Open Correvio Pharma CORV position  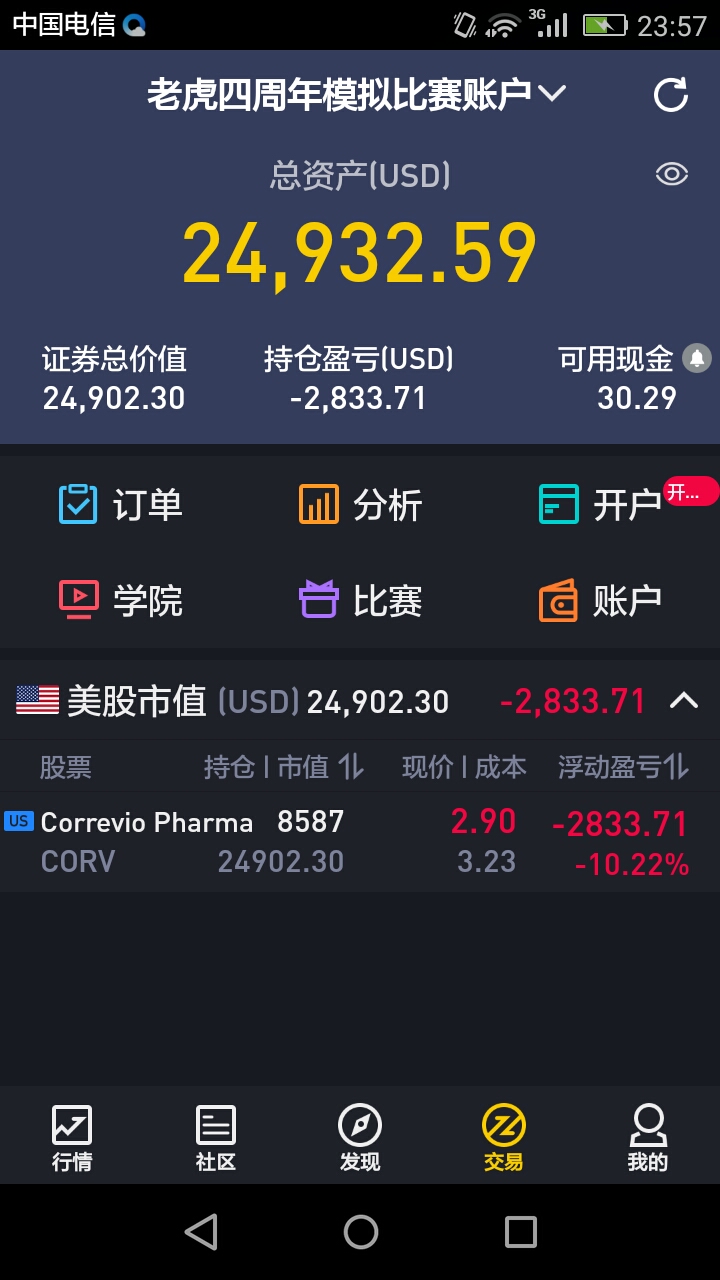[x=360, y=842]
